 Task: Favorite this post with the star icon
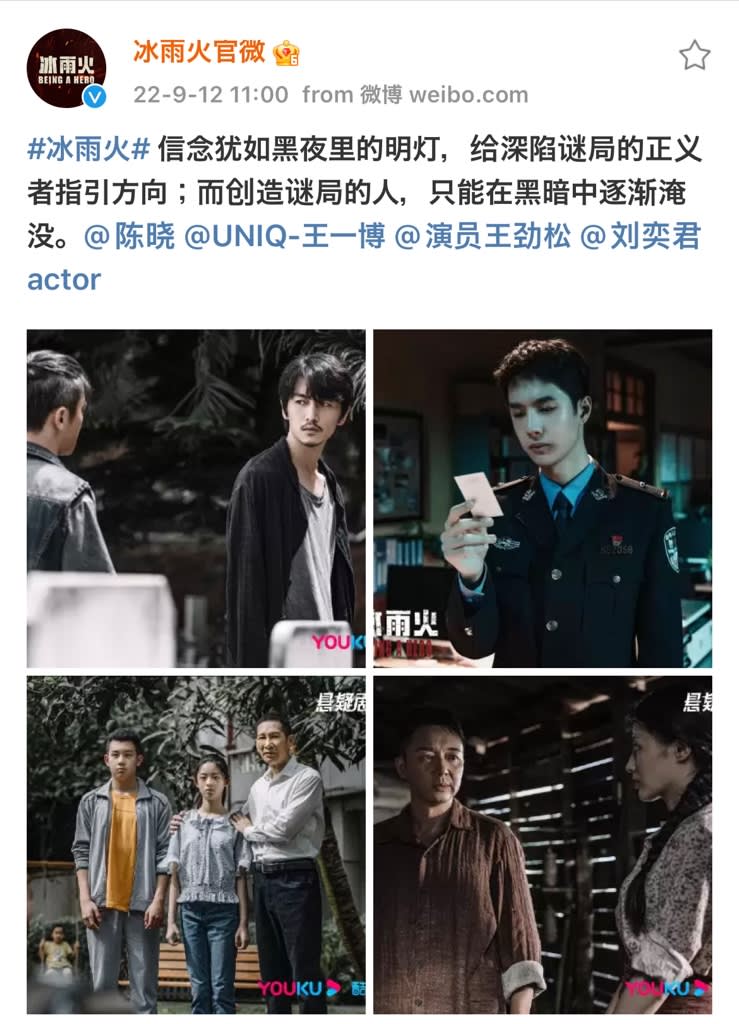pos(694,55)
